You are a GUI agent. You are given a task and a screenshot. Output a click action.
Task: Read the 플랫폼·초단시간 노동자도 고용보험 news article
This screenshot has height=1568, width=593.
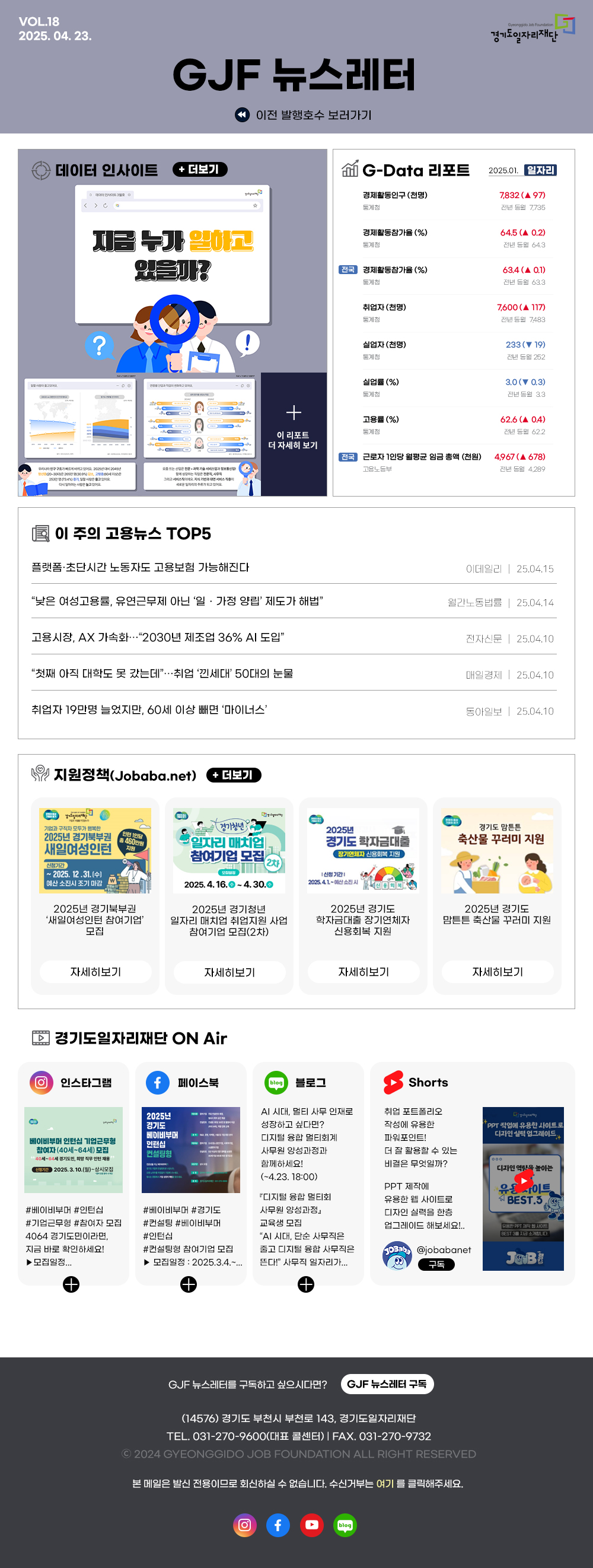point(140,567)
